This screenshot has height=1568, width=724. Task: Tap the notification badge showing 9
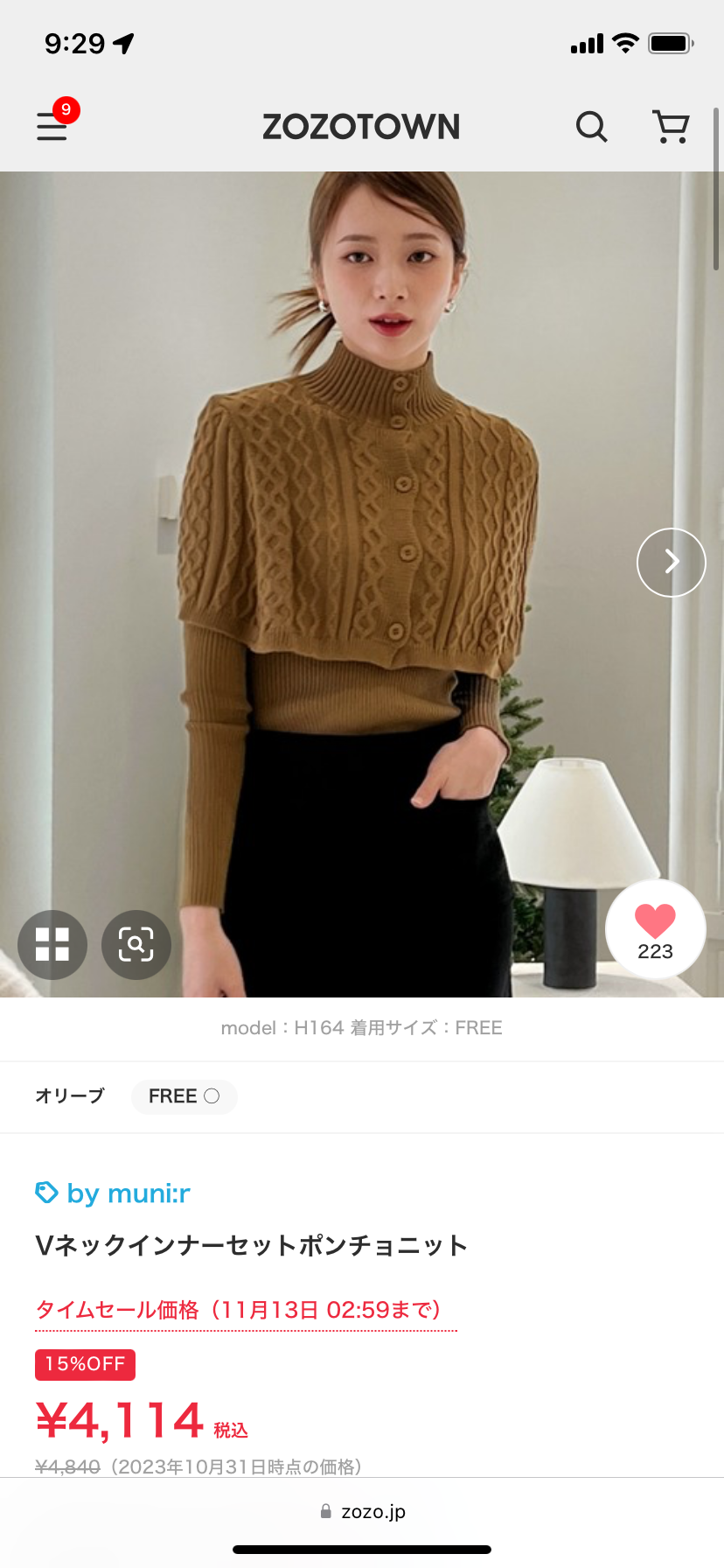click(x=67, y=108)
